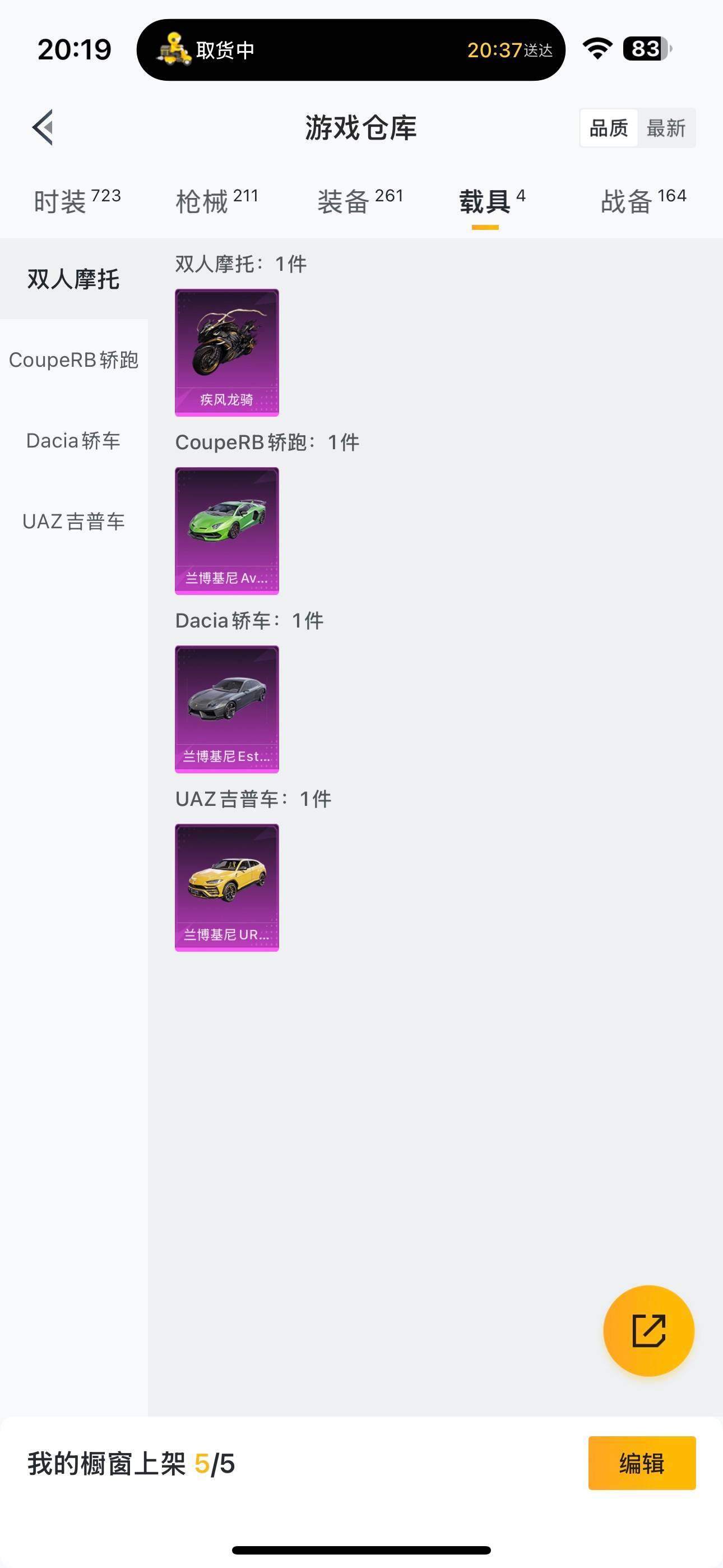Switch to the 装备 tab
723x1568 pixels.
pyautogui.click(x=360, y=201)
